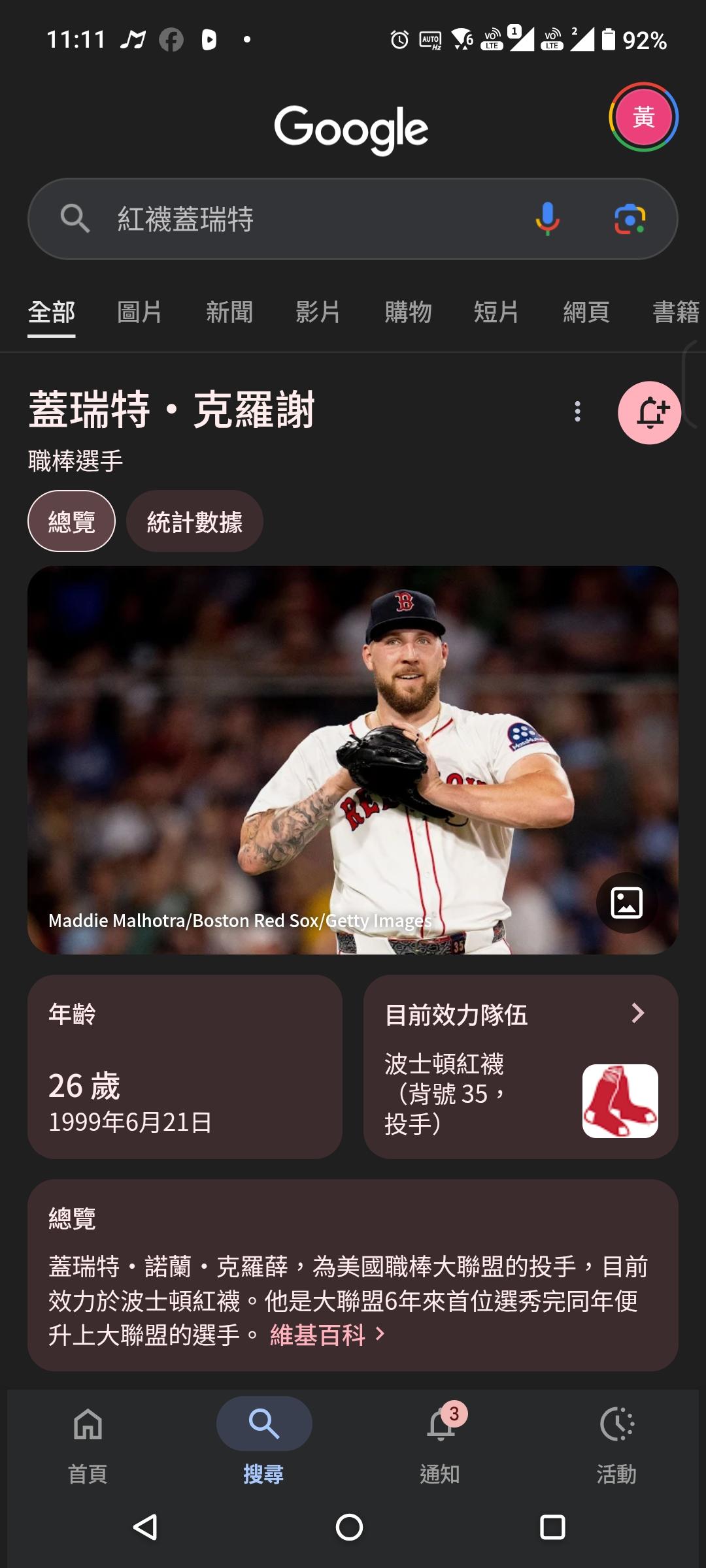
Task: Follow 蓋瑞特・克羅謝 with the bell icon
Action: click(649, 413)
